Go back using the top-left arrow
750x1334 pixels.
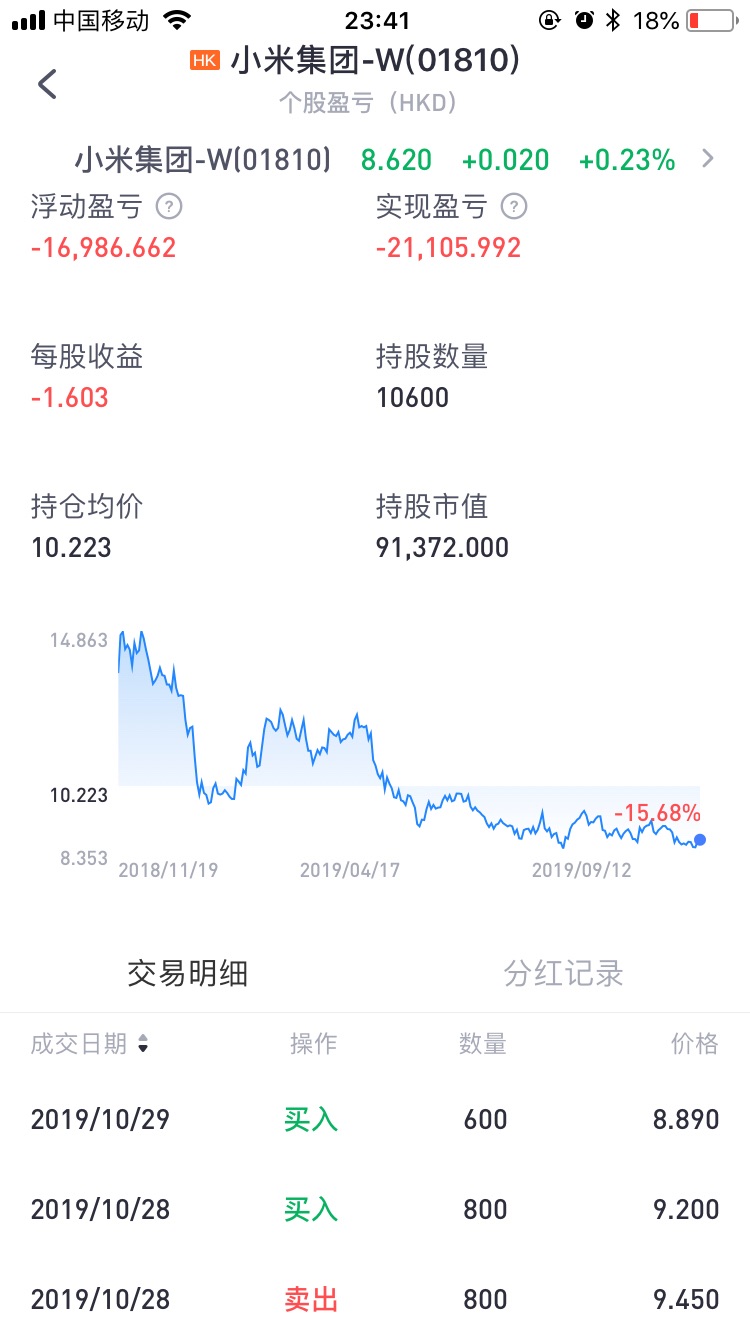(x=47, y=84)
